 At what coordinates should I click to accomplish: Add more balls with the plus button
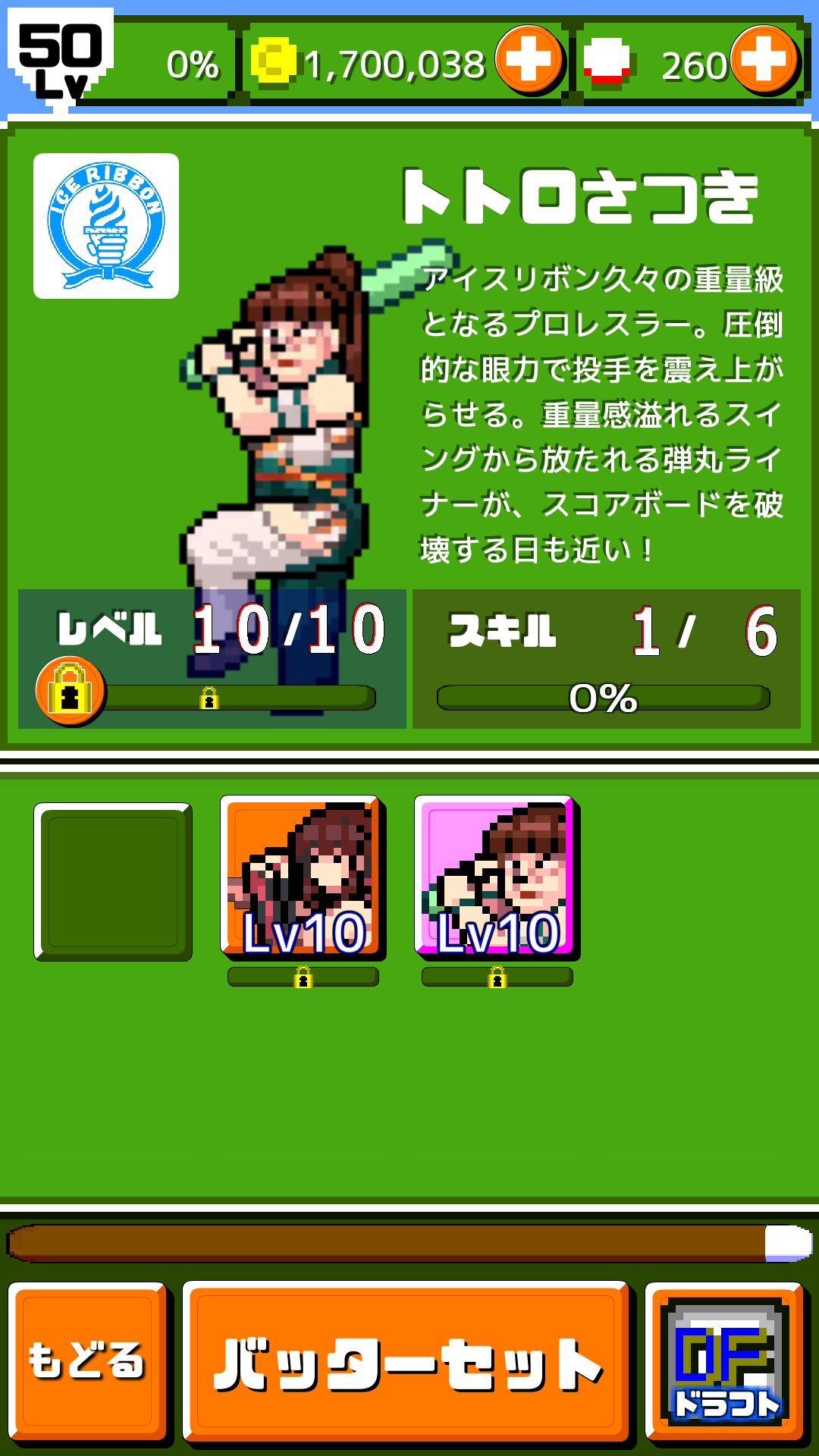pyautogui.click(x=764, y=60)
